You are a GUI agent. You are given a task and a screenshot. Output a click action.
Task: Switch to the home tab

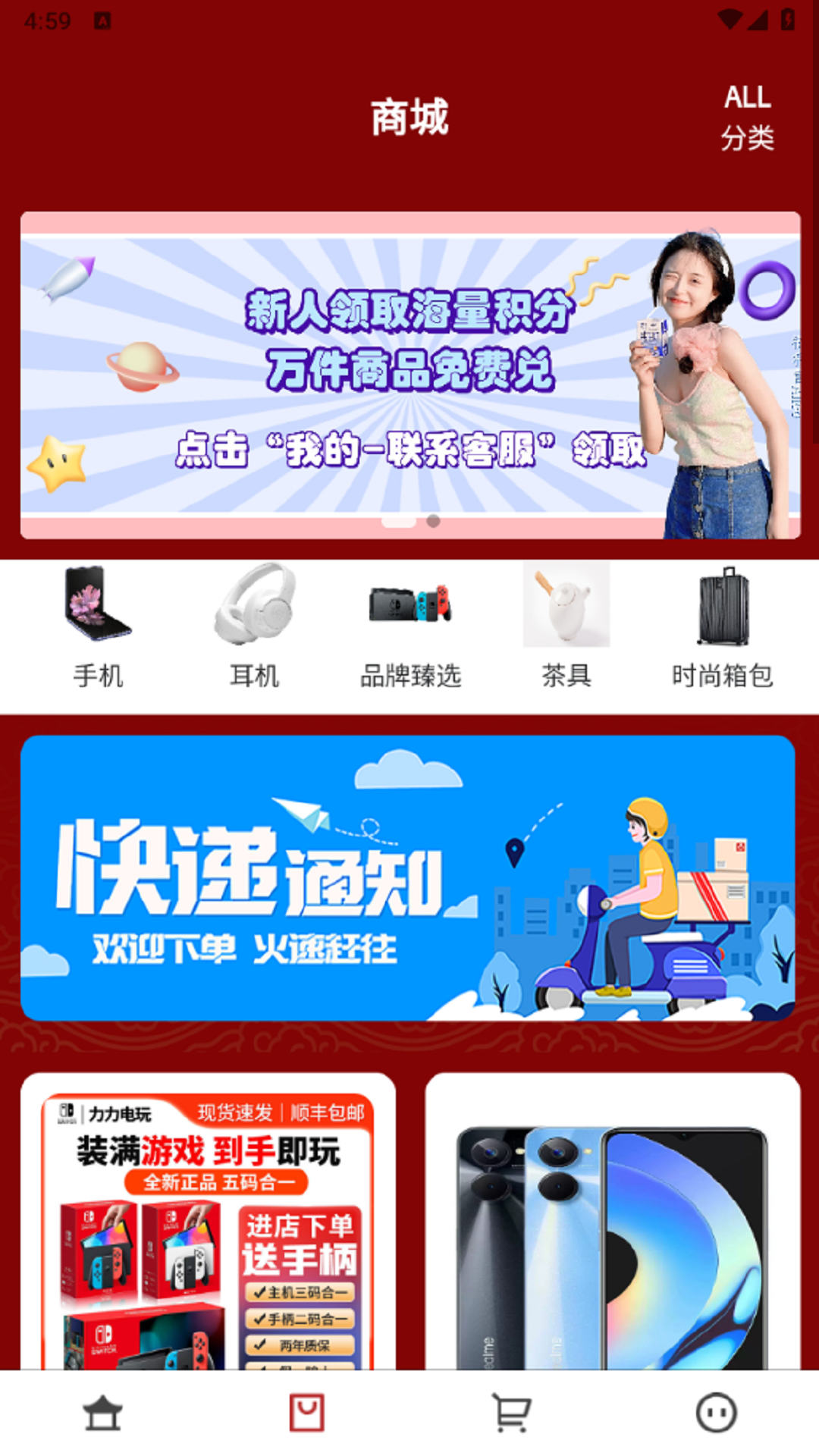pos(102,1414)
